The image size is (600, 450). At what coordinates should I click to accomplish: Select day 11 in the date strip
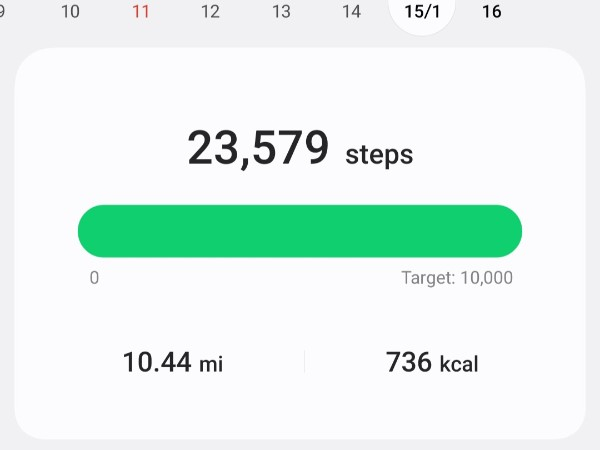141,12
